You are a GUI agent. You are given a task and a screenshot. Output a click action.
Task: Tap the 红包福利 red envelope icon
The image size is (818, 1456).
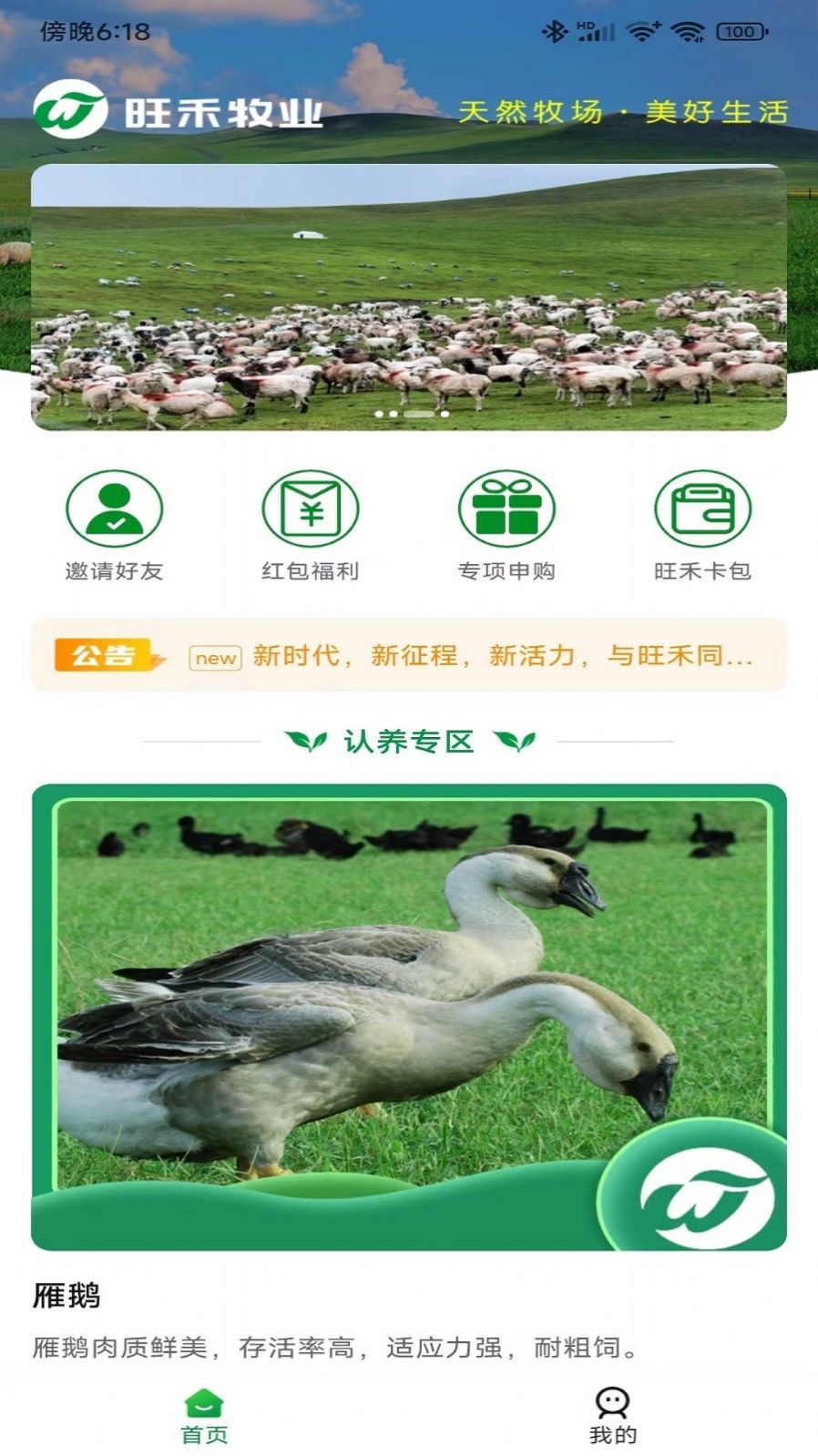tap(311, 510)
